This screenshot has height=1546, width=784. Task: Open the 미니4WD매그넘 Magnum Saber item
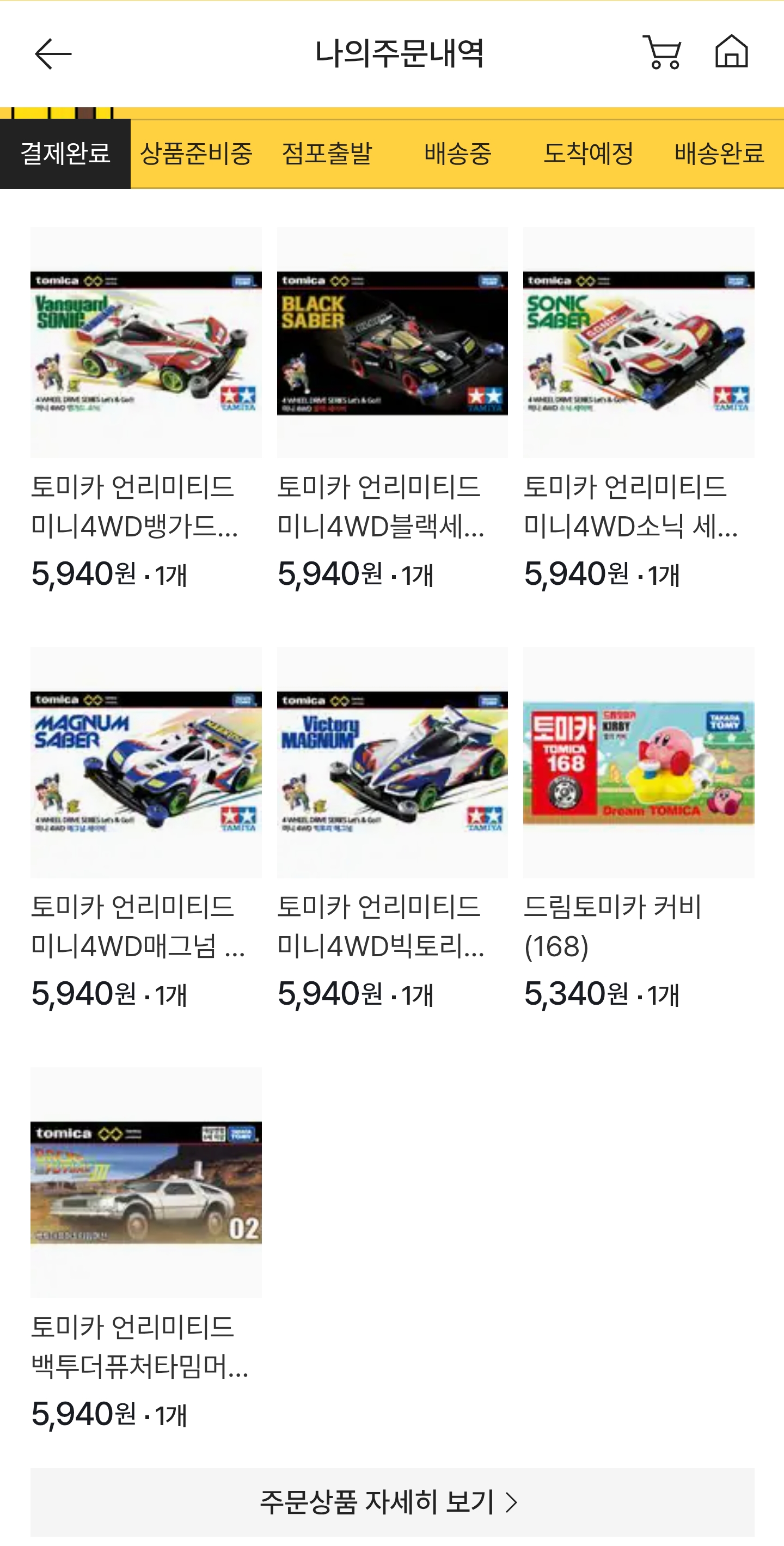(x=146, y=763)
